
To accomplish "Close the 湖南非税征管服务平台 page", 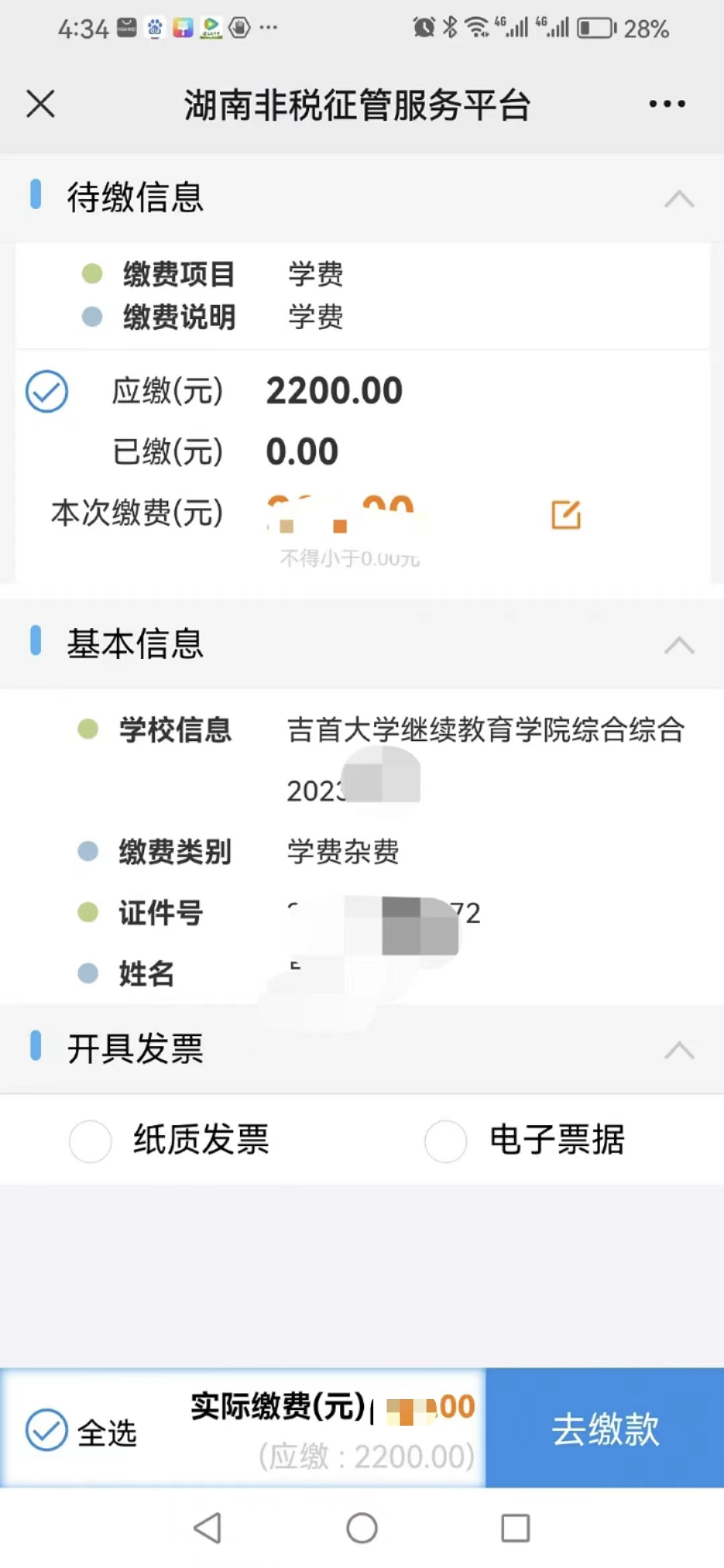I will 40,104.
